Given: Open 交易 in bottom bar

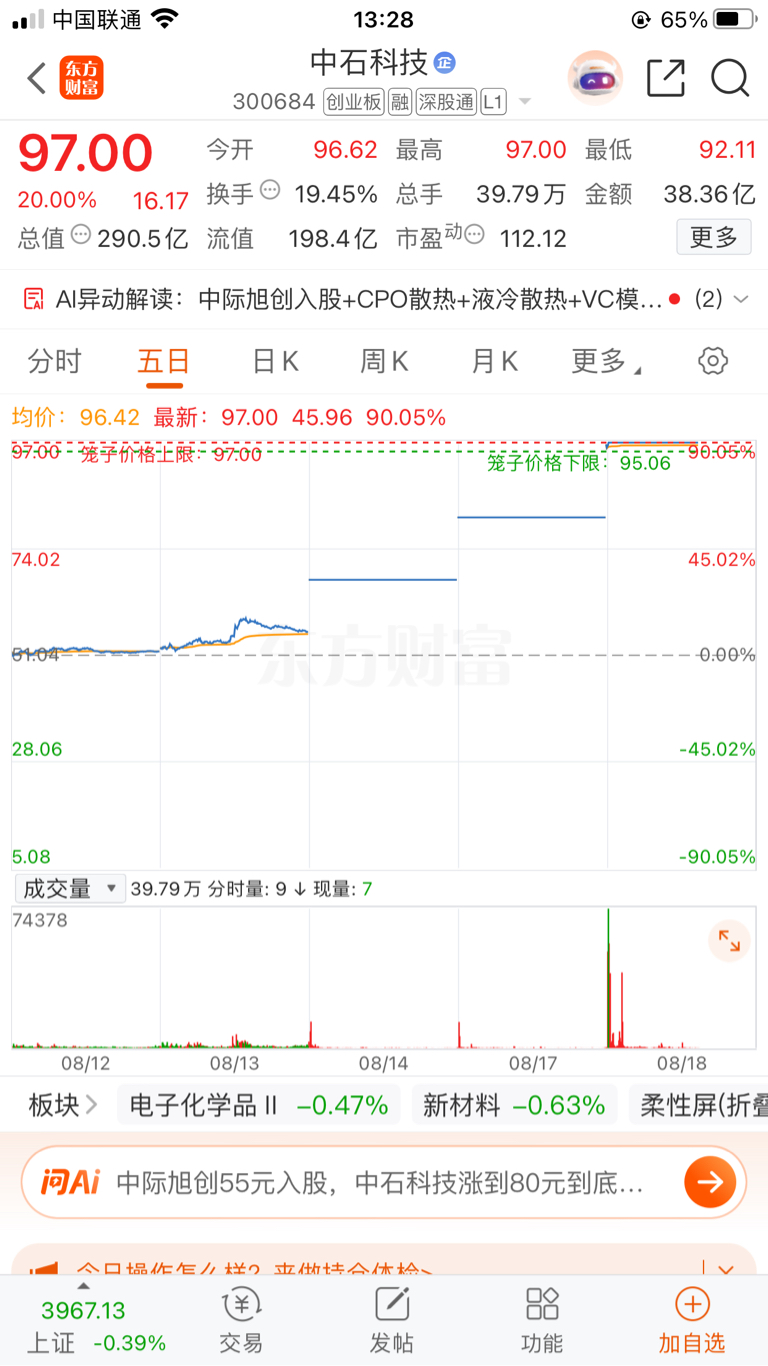Looking at the screenshot, I should coord(240,1320).
